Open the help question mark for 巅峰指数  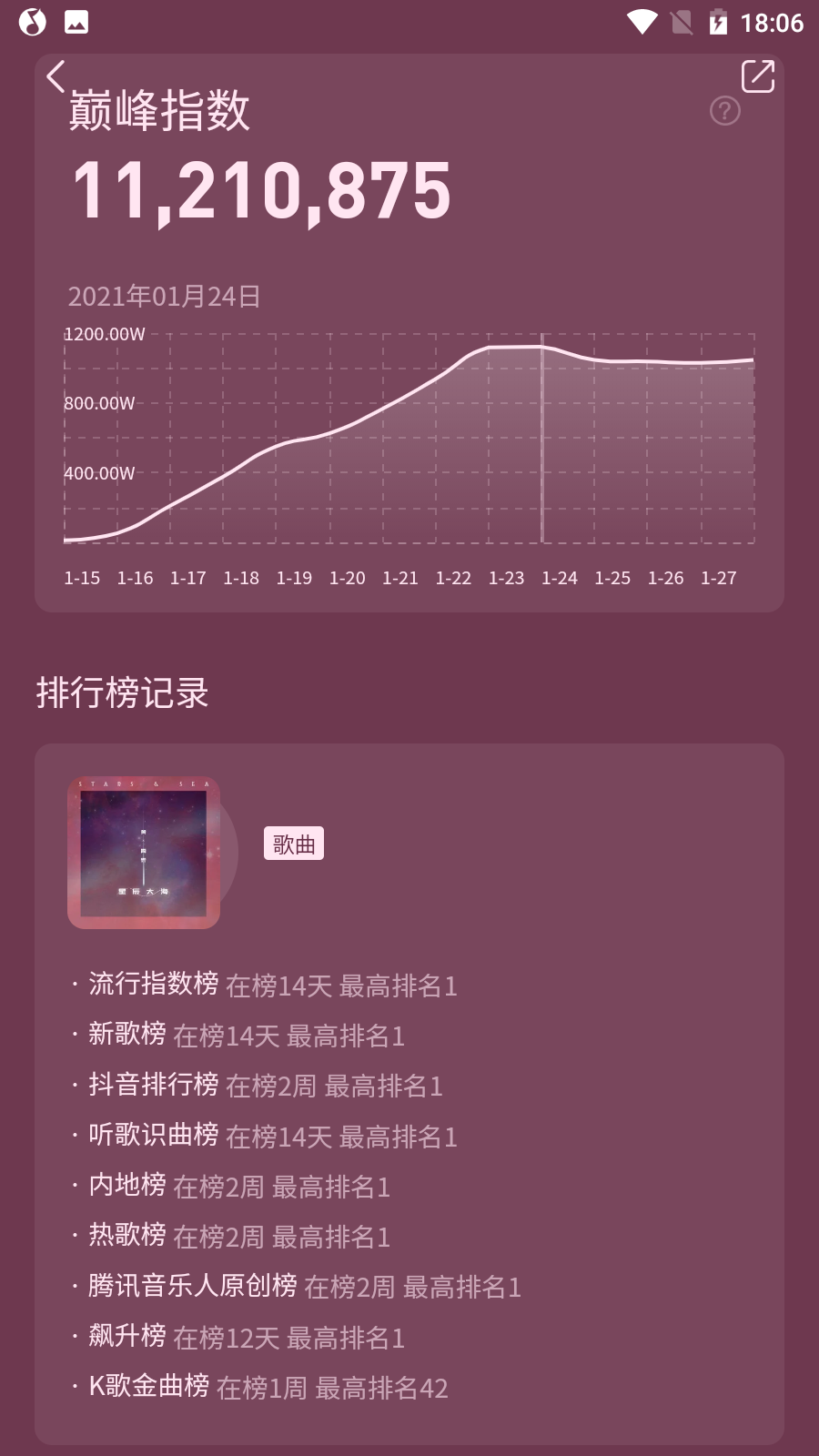(724, 111)
